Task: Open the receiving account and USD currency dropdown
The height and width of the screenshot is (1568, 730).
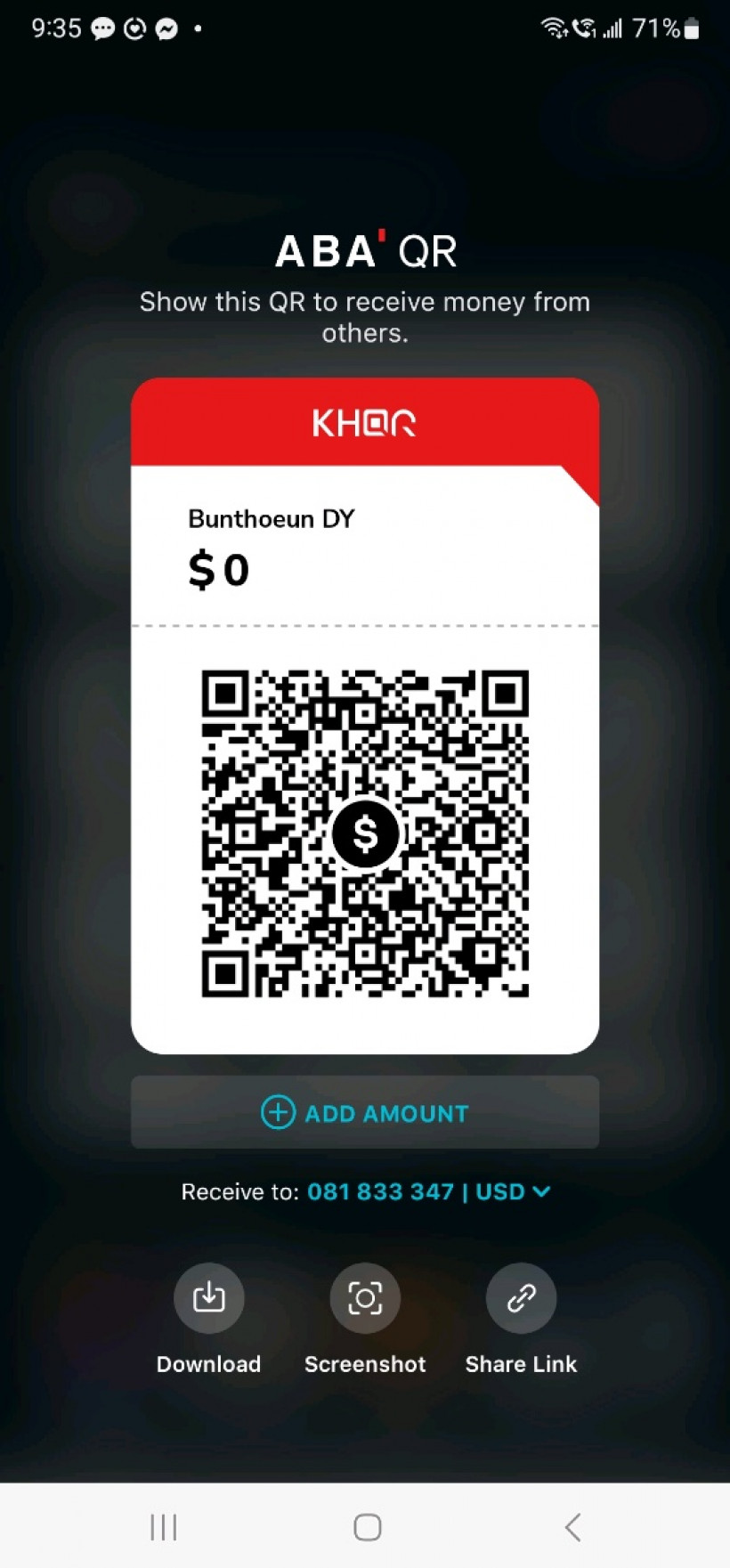Action: [x=428, y=1192]
